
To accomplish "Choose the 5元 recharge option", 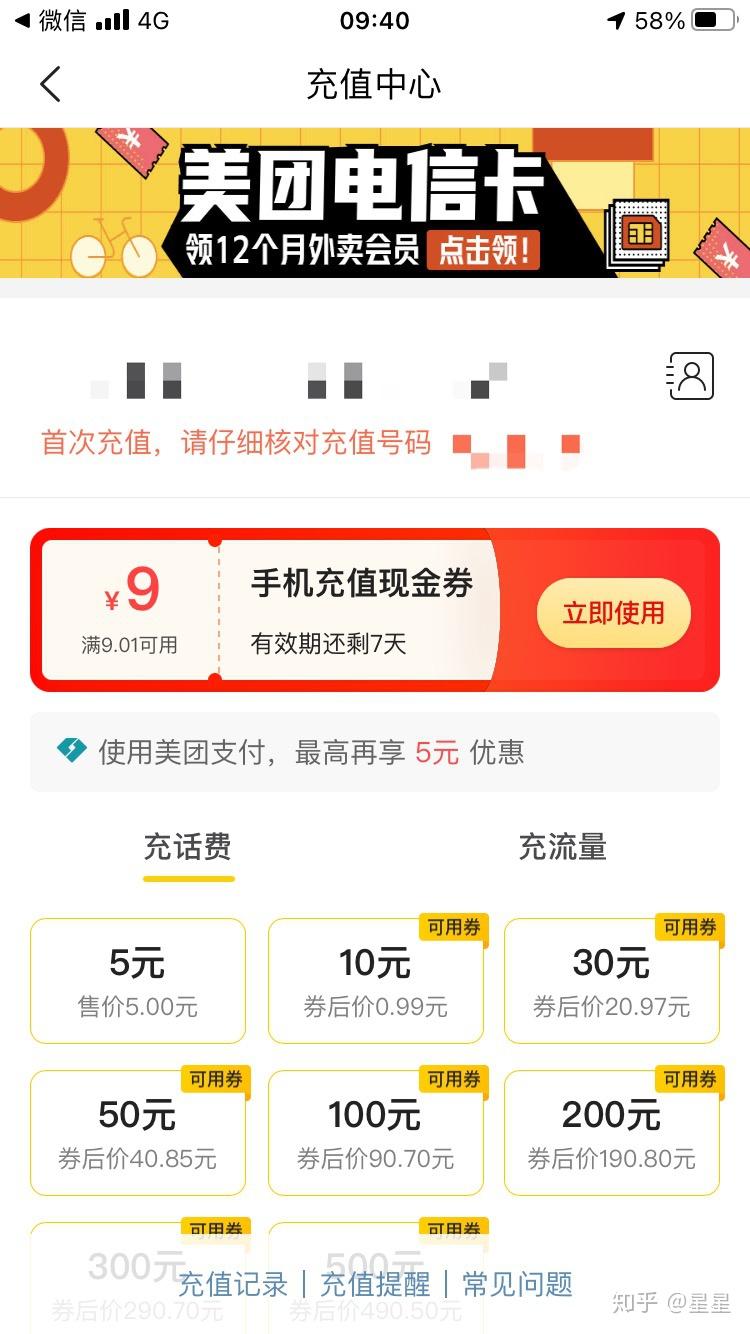I will [x=138, y=980].
